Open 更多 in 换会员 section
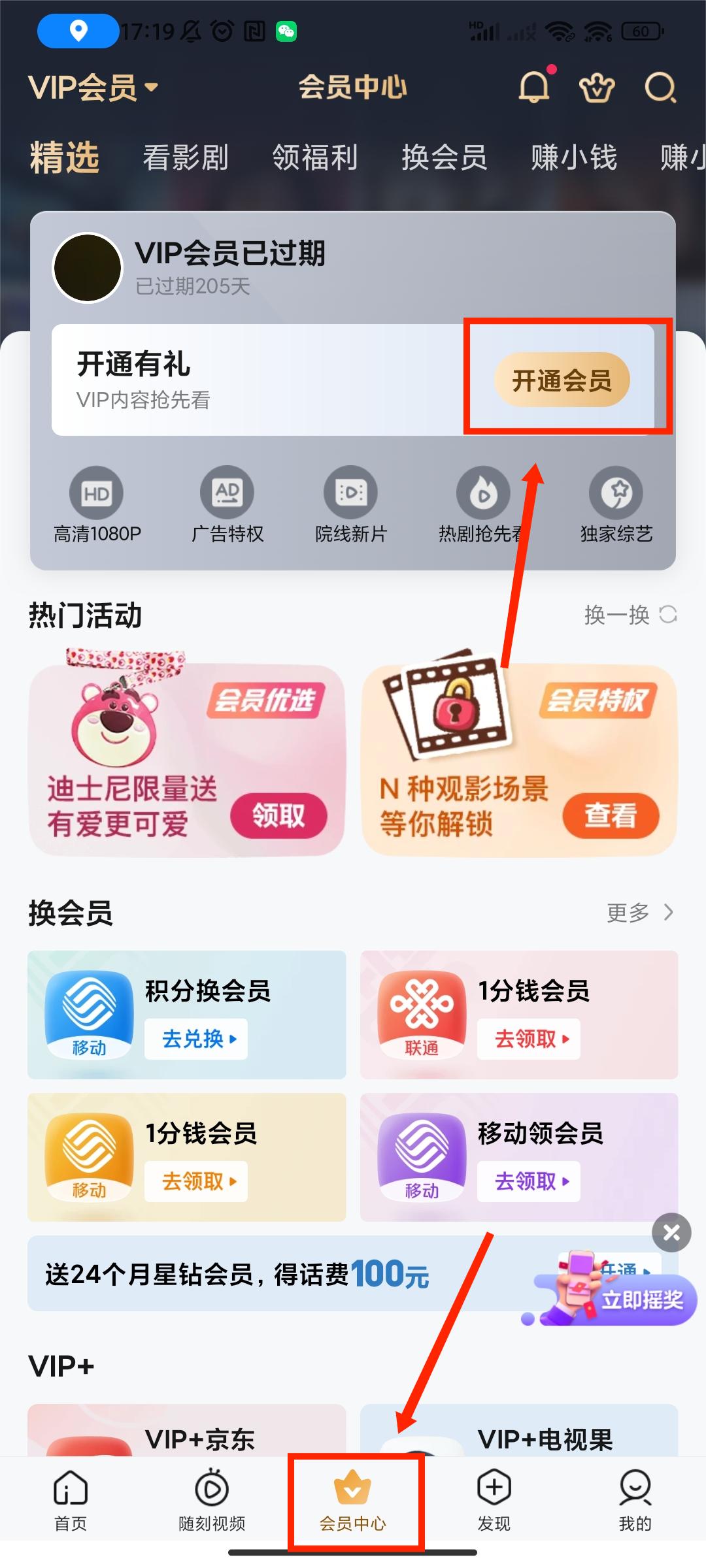Viewport: 706px width, 1568px height. pos(639,913)
